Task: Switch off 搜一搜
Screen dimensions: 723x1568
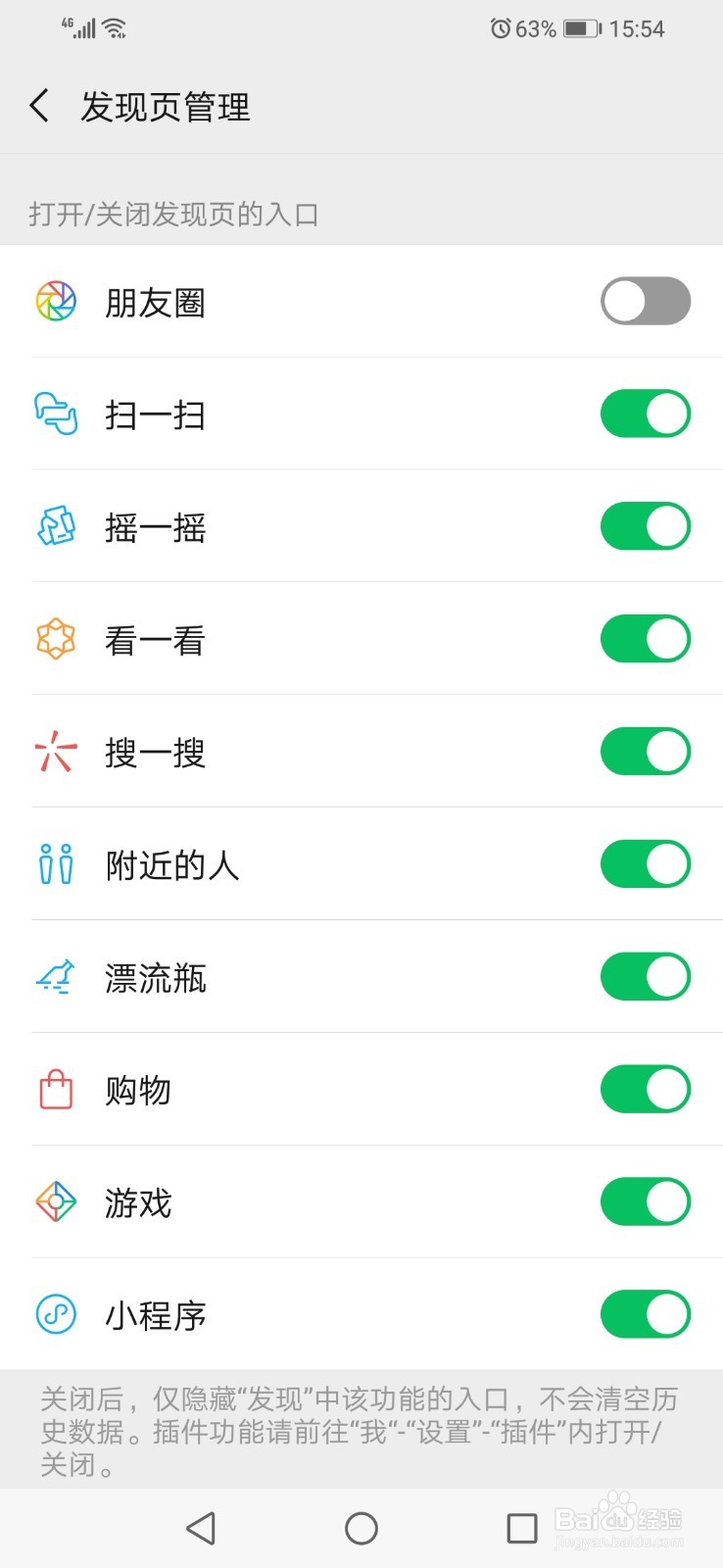Action: pos(646,752)
